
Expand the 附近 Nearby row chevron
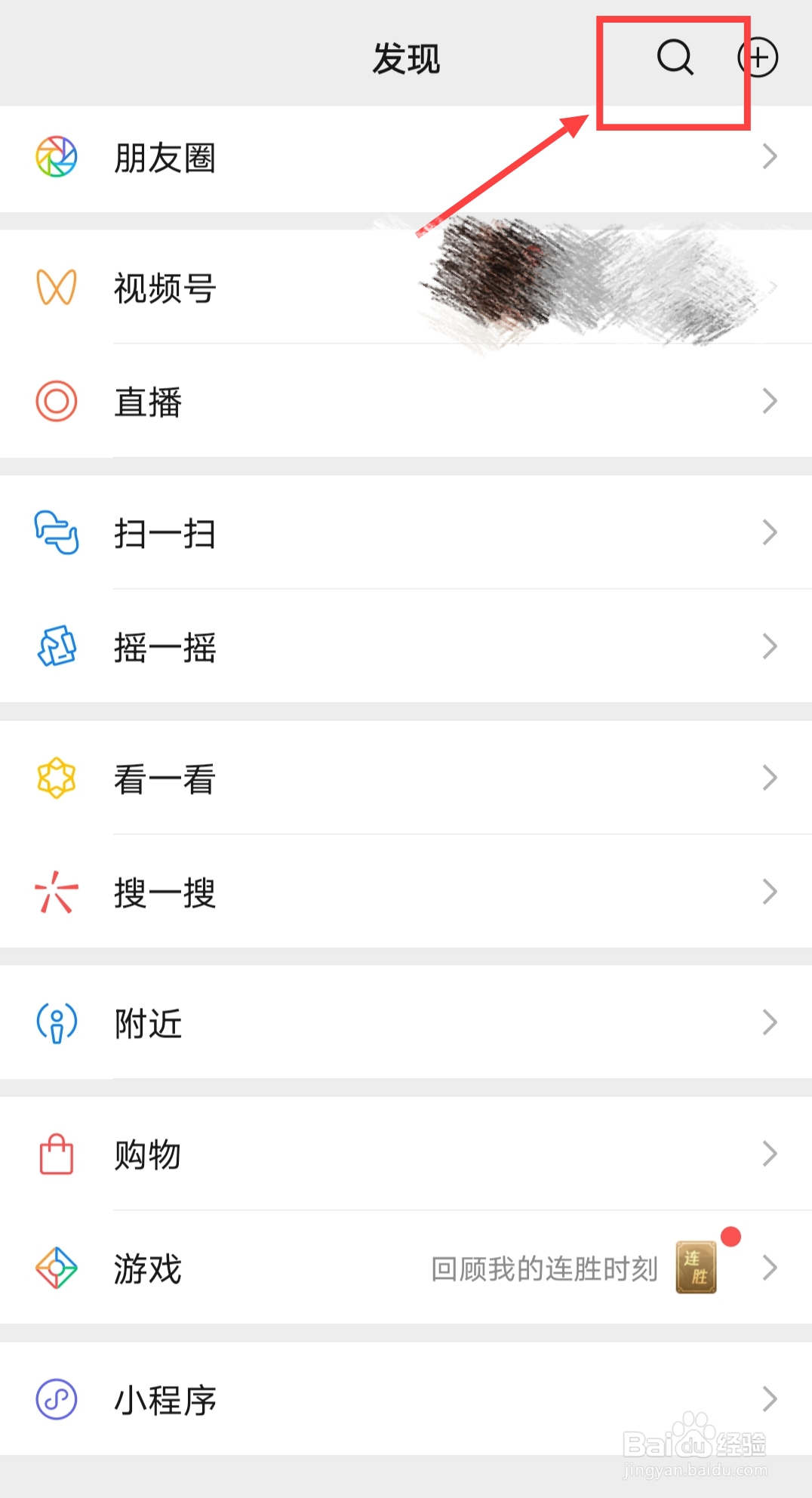(x=769, y=1023)
